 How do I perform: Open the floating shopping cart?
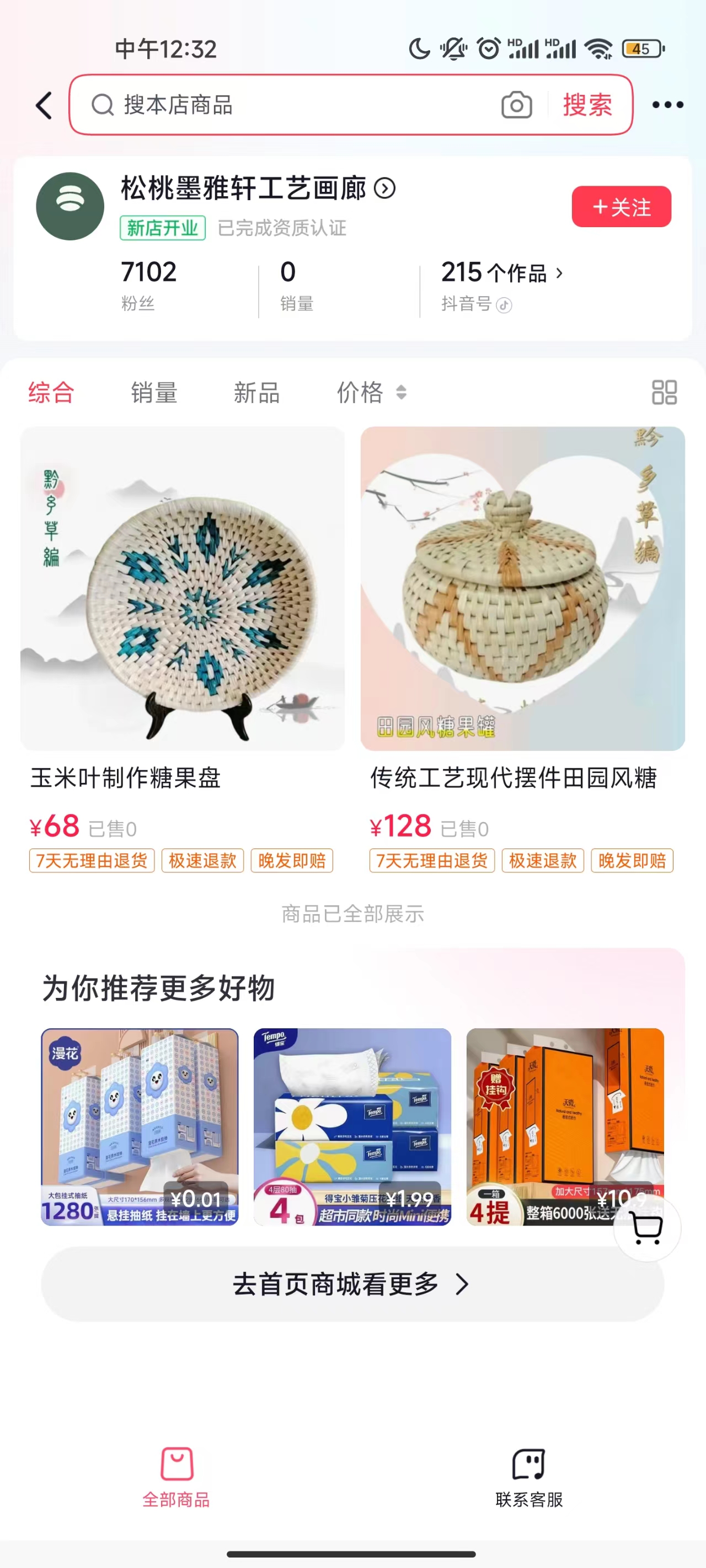click(x=646, y=1228)
